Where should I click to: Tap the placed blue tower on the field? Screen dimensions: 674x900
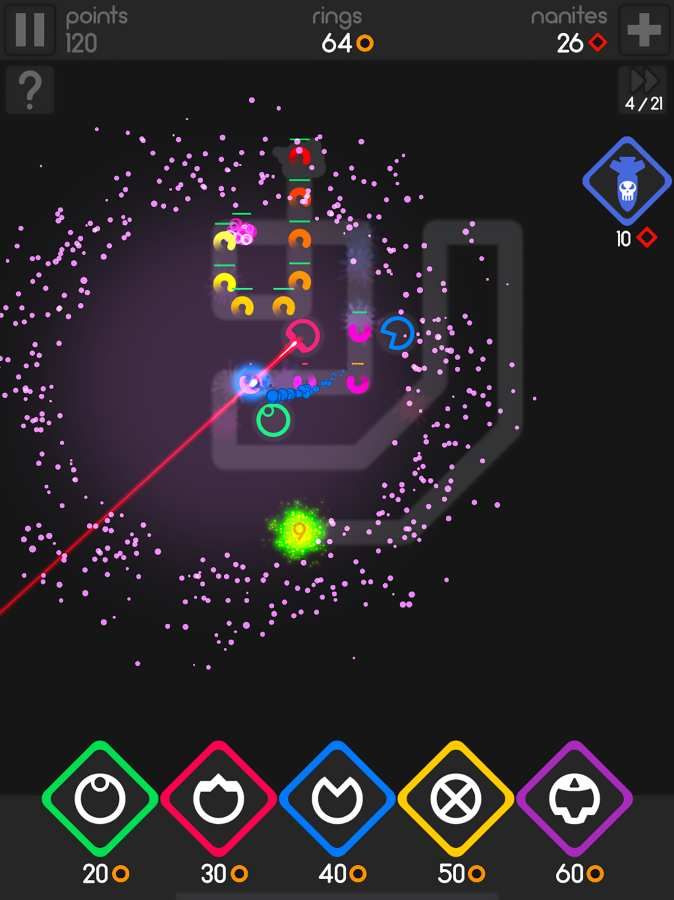397,333
